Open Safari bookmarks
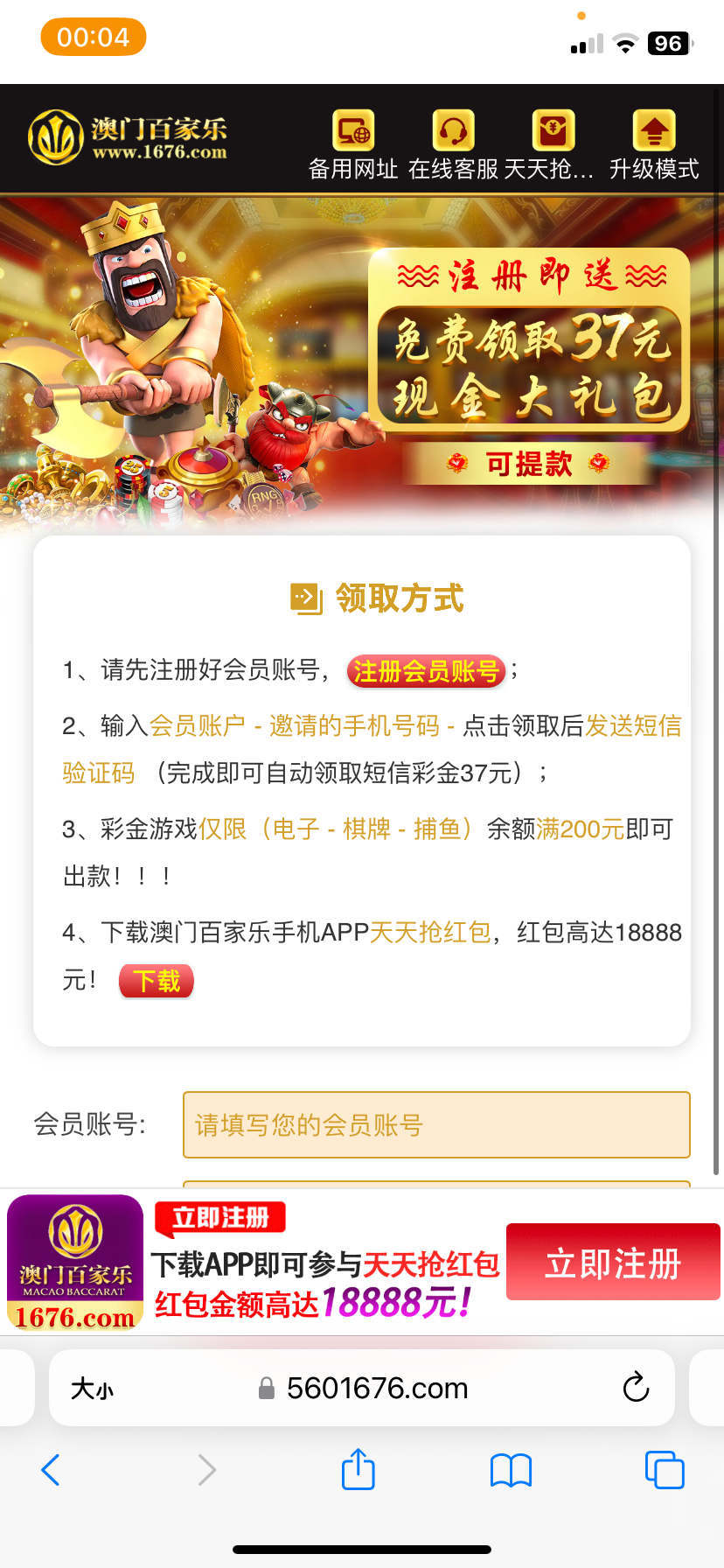724x1568 pixels. [x=512, y=1470]
